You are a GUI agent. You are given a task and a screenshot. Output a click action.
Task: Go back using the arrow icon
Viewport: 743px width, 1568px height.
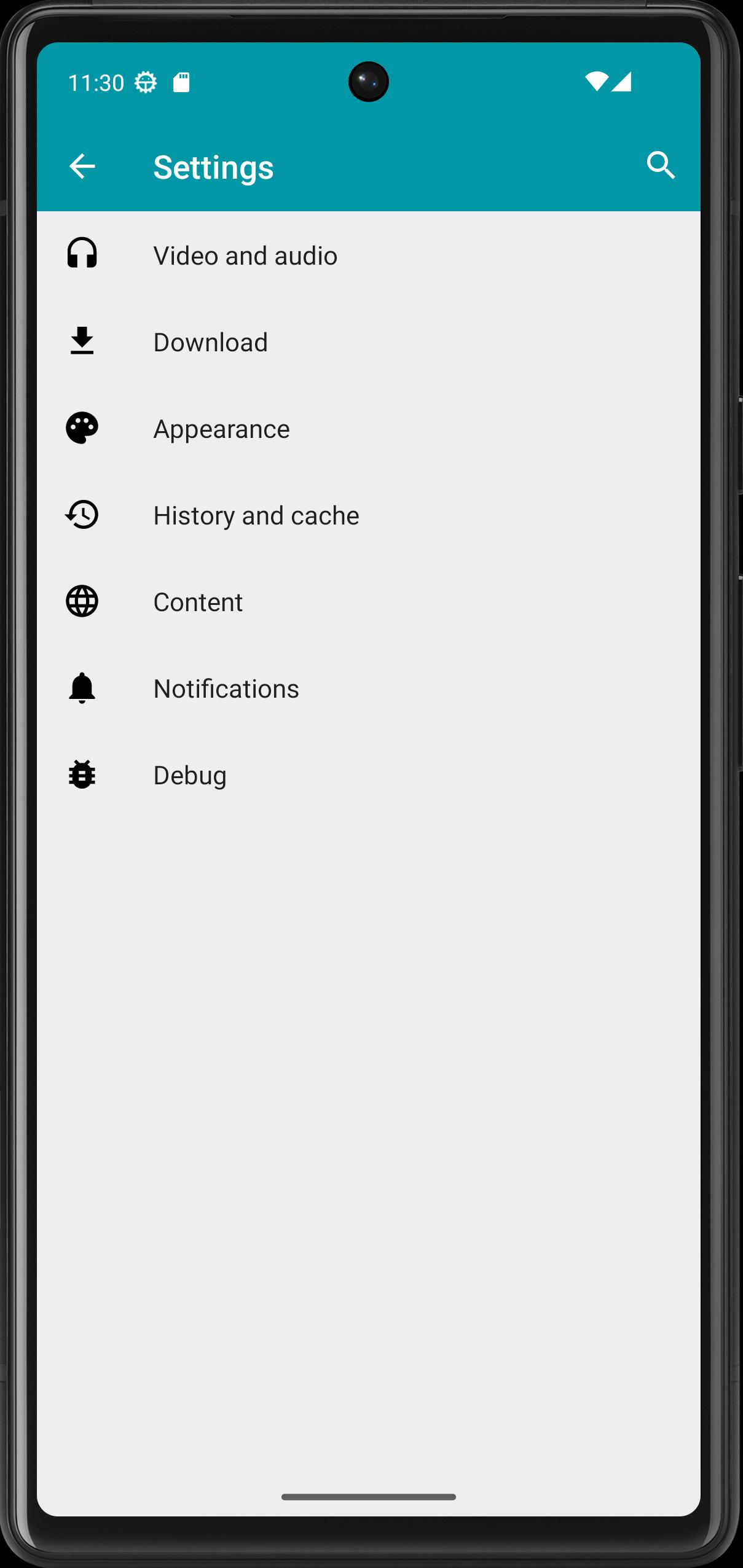(x=82, y=166)
